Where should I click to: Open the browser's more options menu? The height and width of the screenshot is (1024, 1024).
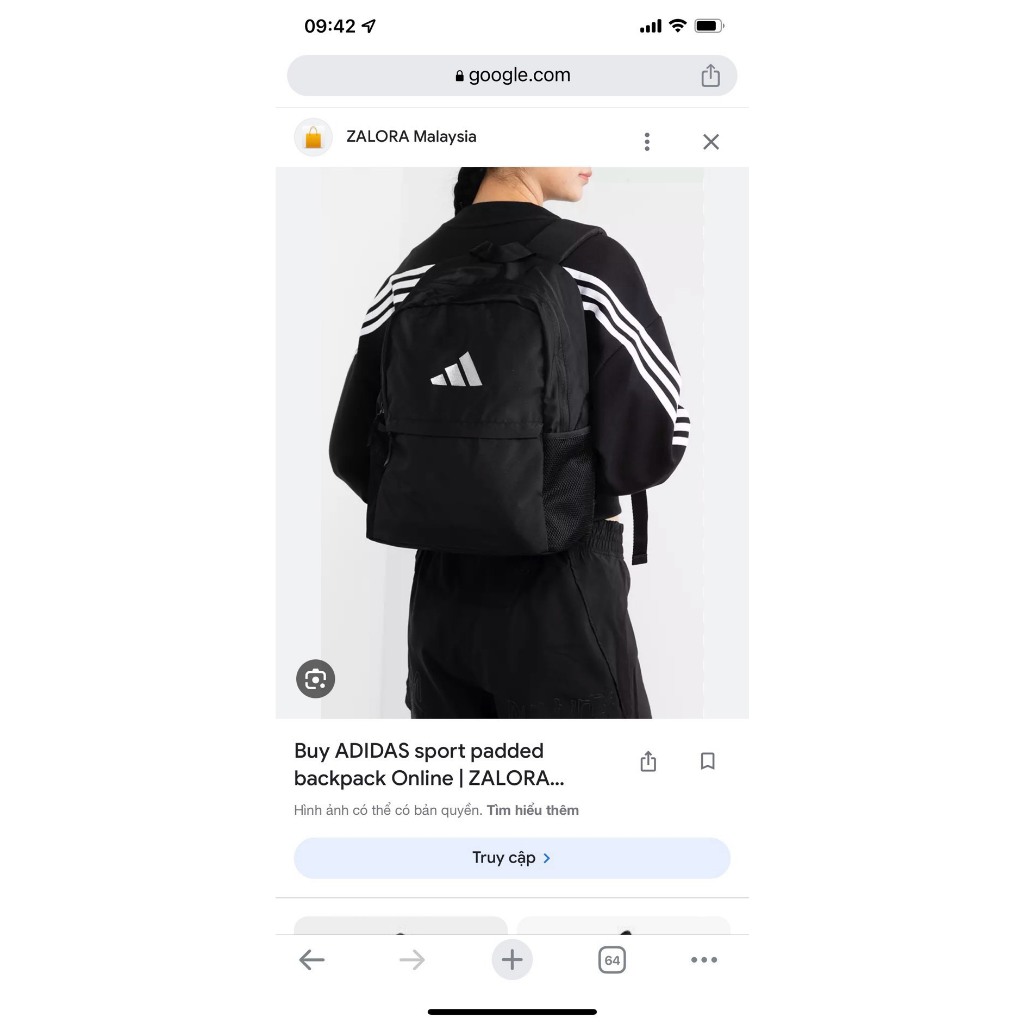[704, 960]
